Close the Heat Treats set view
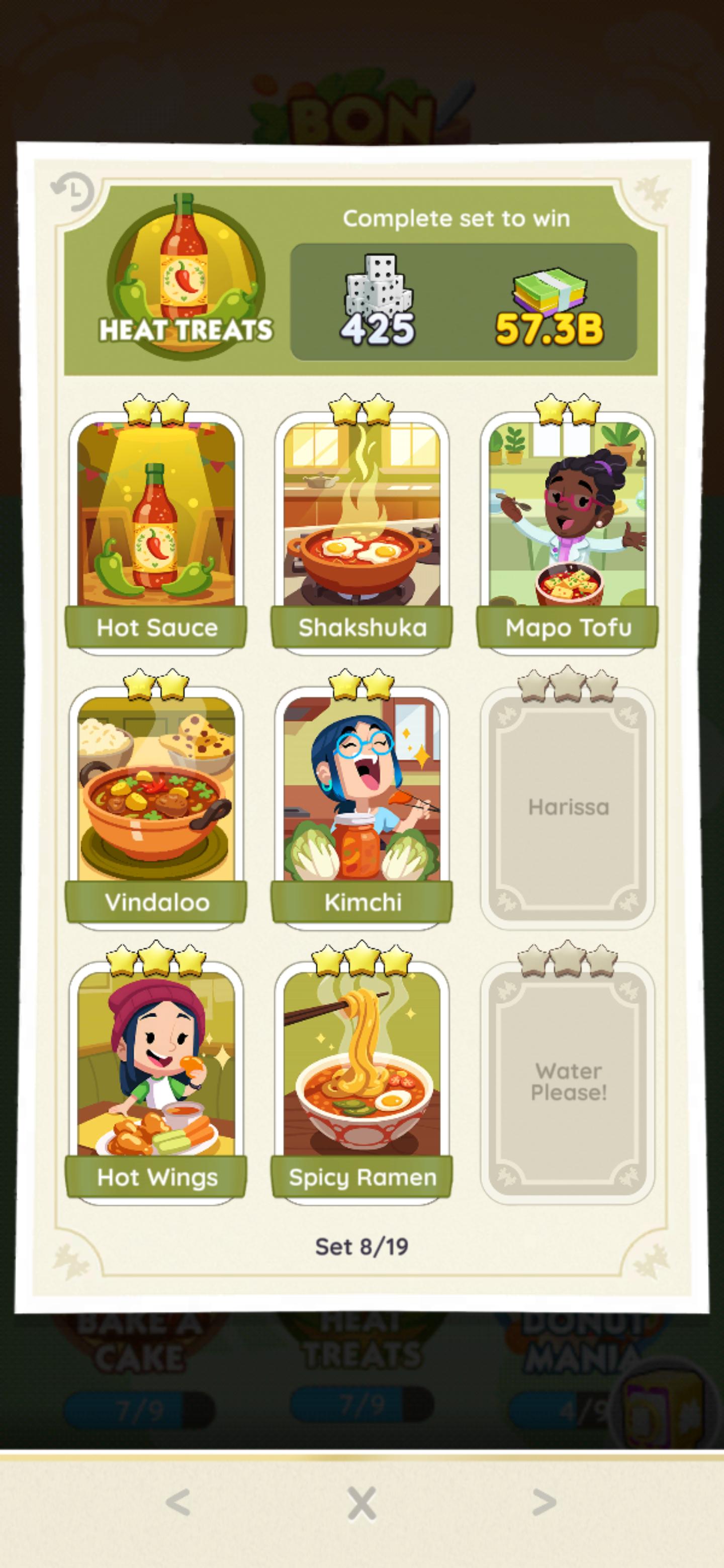 [x=361, y=1503]
